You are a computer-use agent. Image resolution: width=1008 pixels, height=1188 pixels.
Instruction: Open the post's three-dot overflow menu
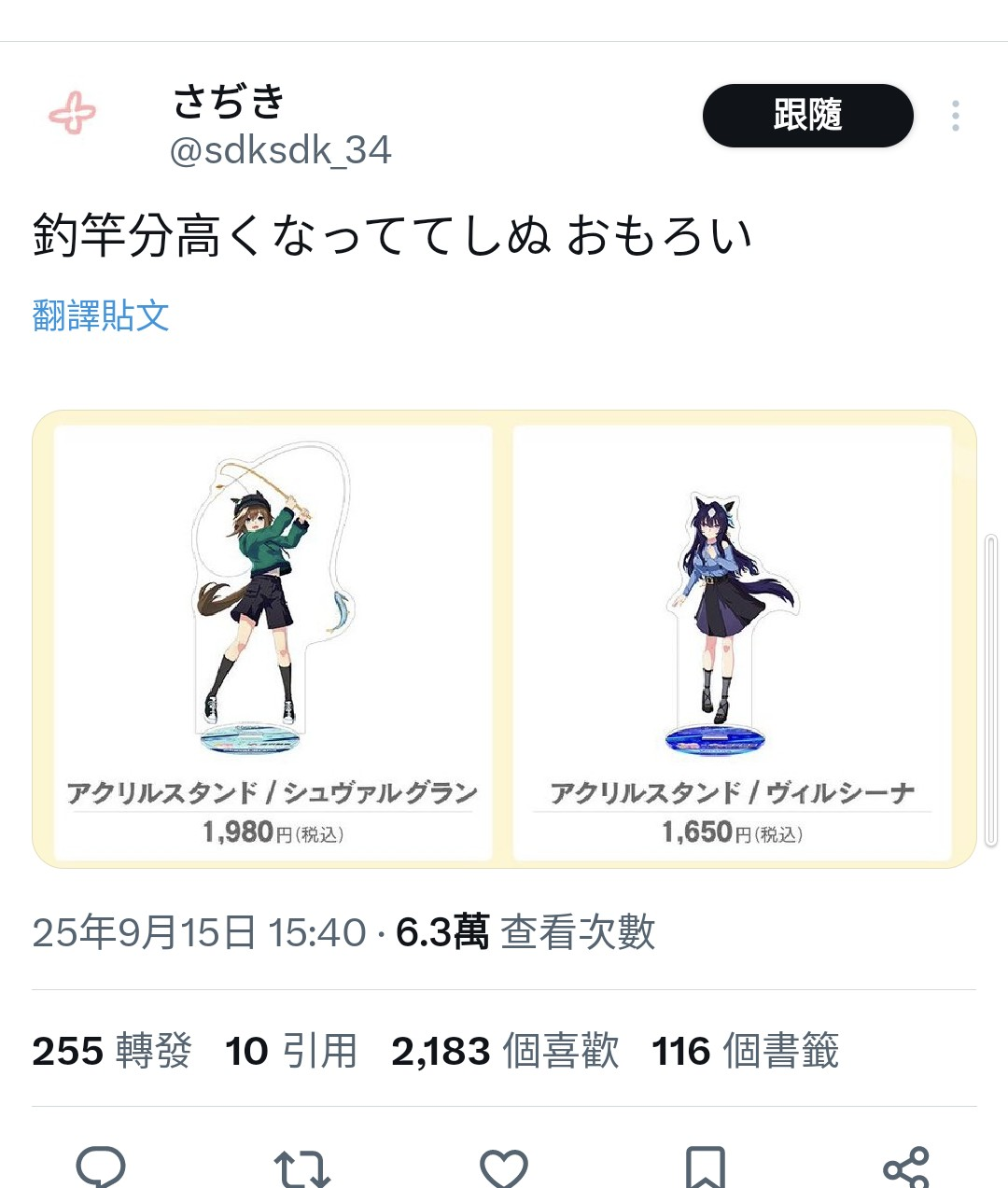[x=955, y=116]
